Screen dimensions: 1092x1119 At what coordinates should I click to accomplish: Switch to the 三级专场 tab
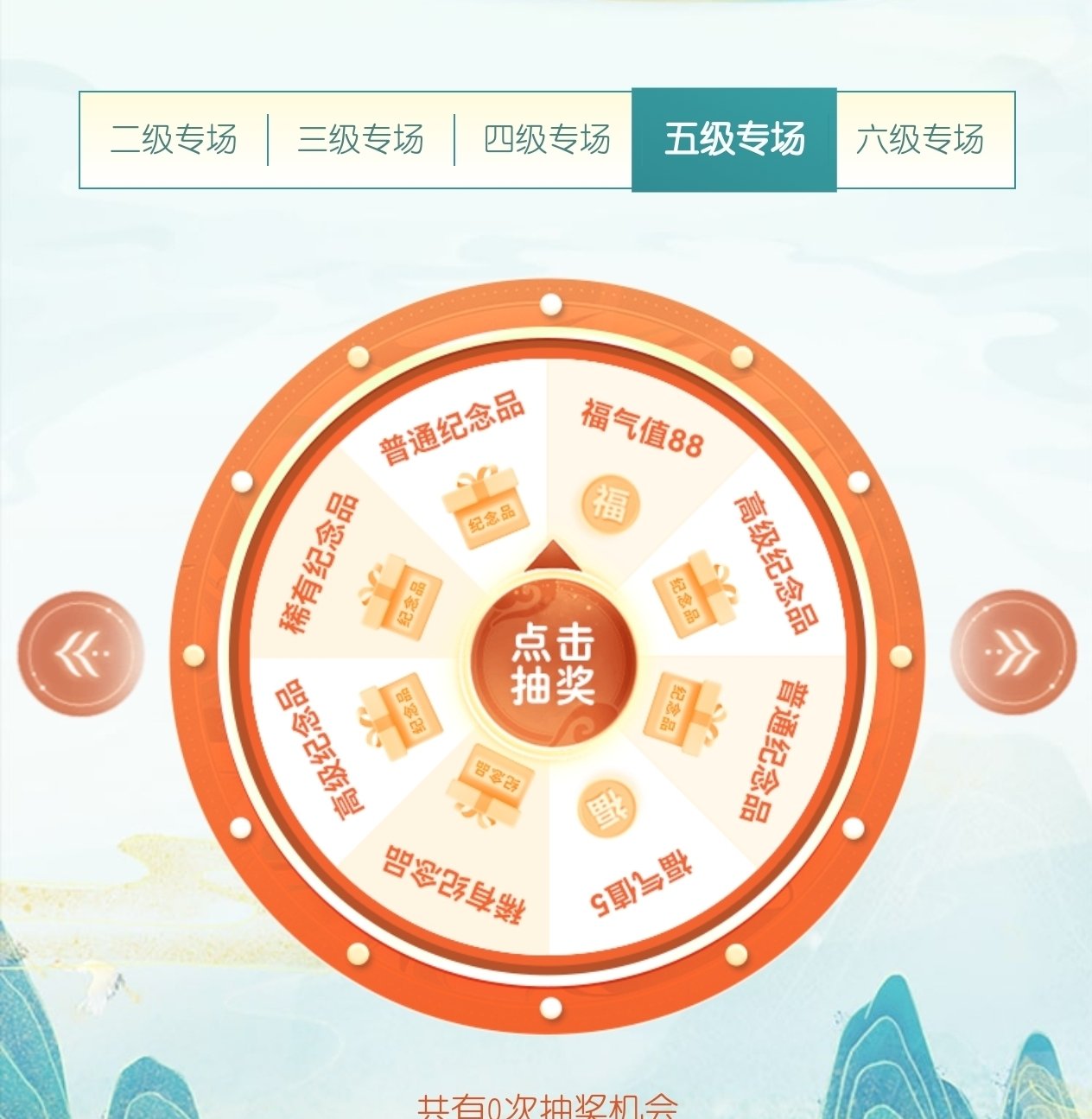(x=360, y=139)
